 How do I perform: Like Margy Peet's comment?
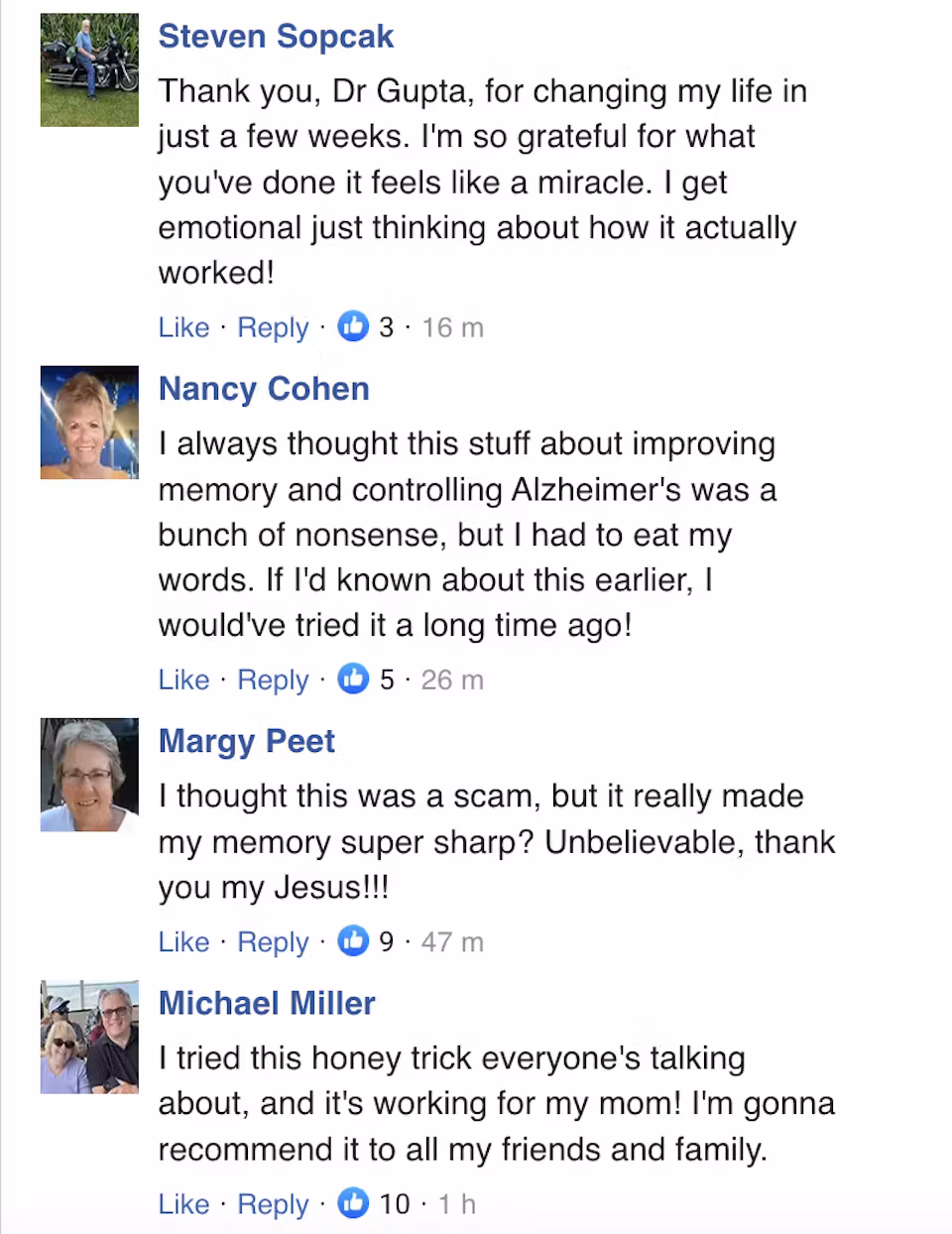coord(183,941)
